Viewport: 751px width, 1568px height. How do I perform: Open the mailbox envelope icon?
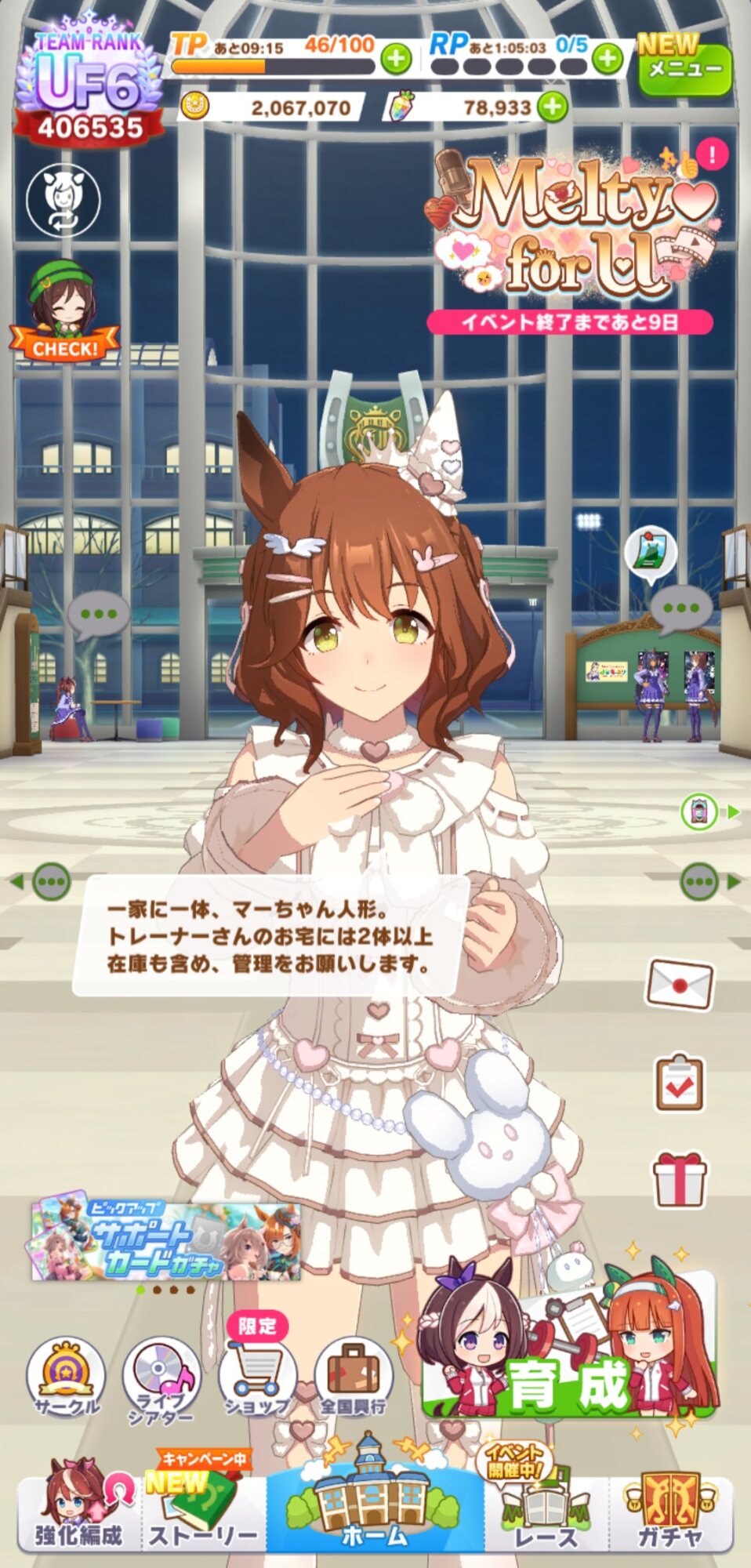pyautogui.click(x=679, y=983)
